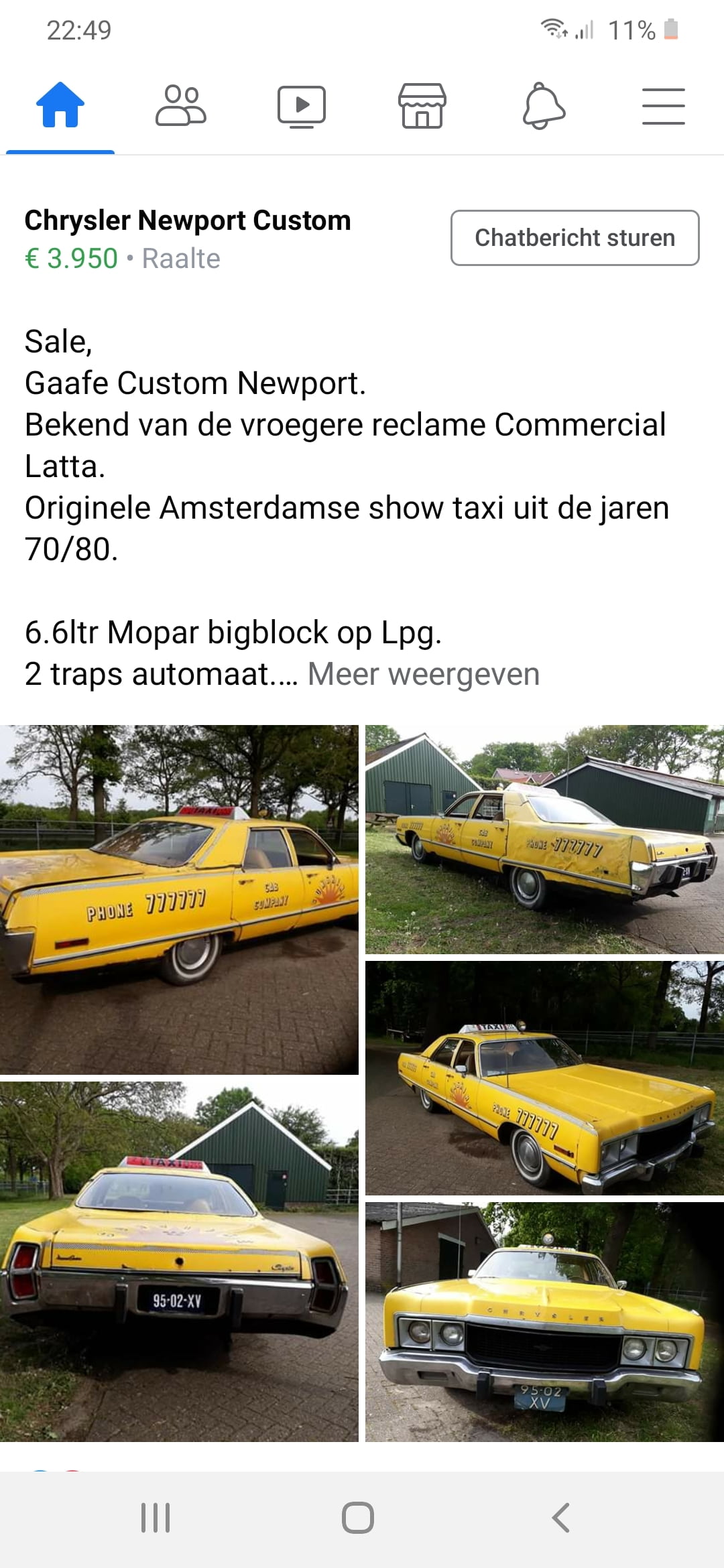
Task: Open the Watch videos tab
Action: pyautogui.click(x=302, y=106)
